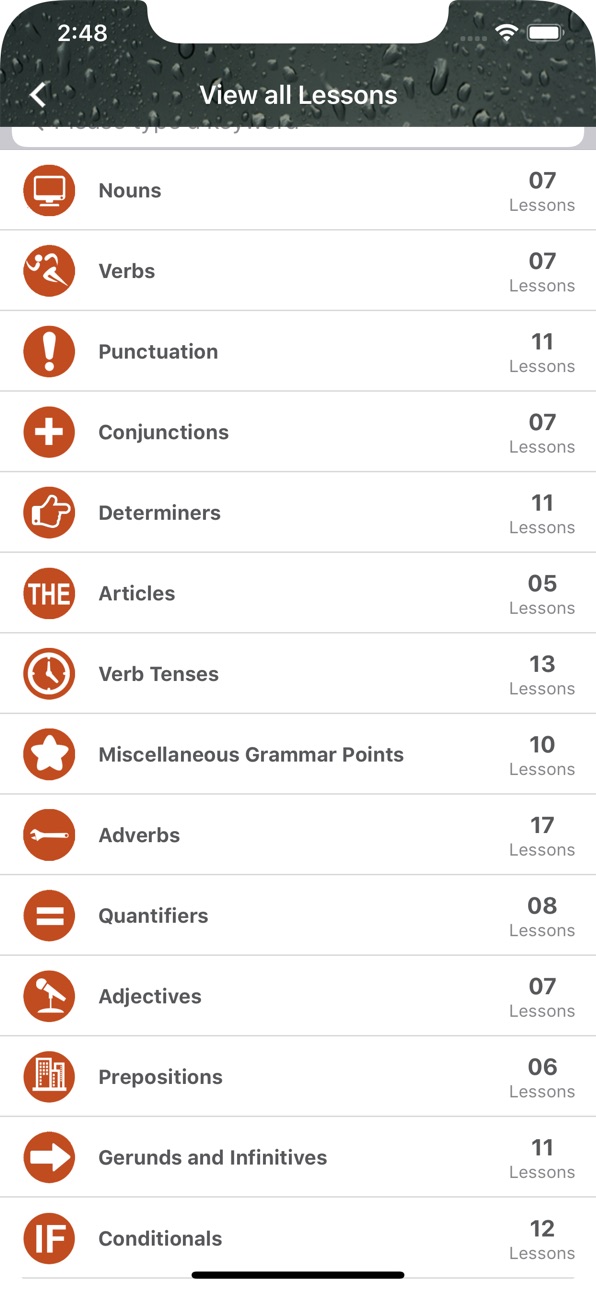This screenshot has width=596, height=1290.
Task: Select Verb Tenses lessons
Action: click(x=298, y=674)
